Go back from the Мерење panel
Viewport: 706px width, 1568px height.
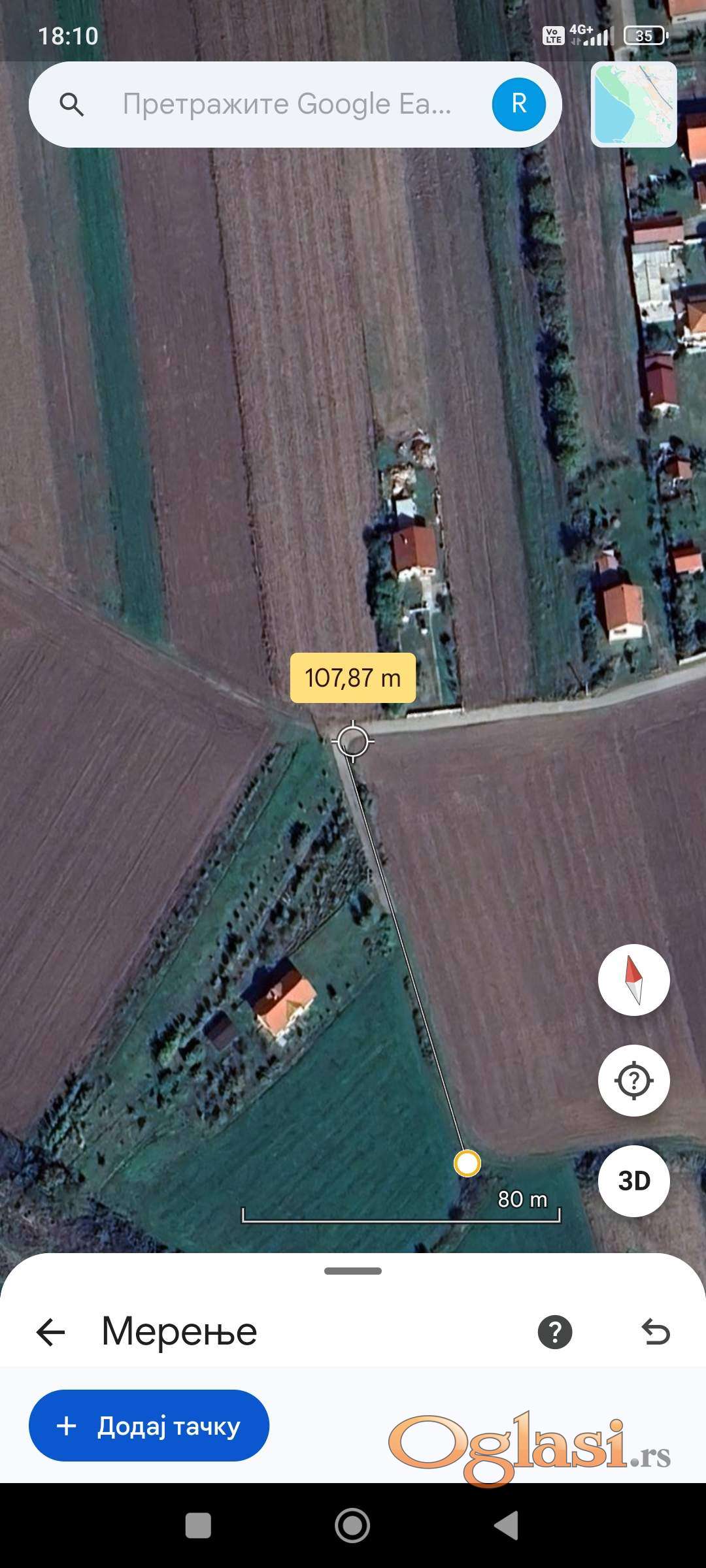(51, 1332)
